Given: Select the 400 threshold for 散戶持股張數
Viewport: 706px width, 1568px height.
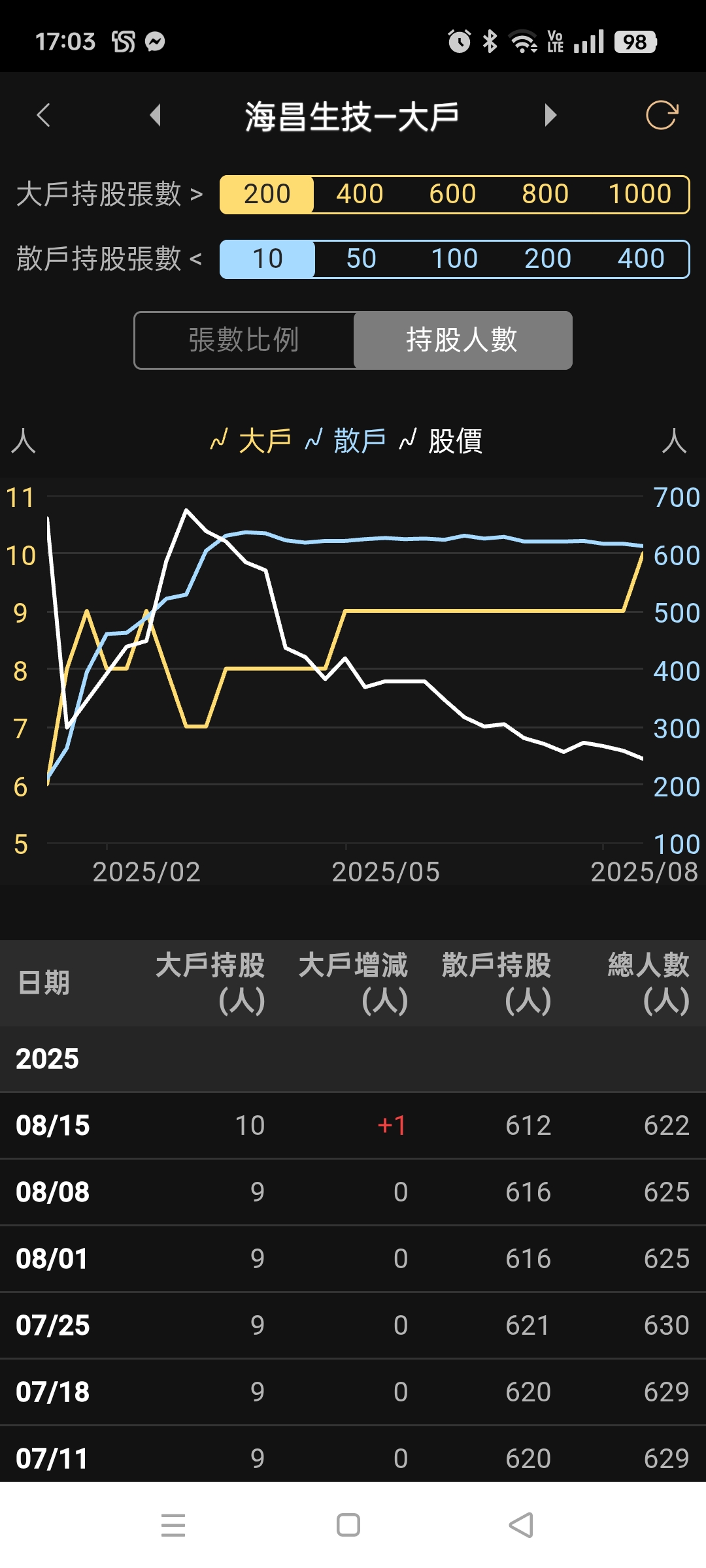Looking at the screenshot, I should click(x=641, y=259).
